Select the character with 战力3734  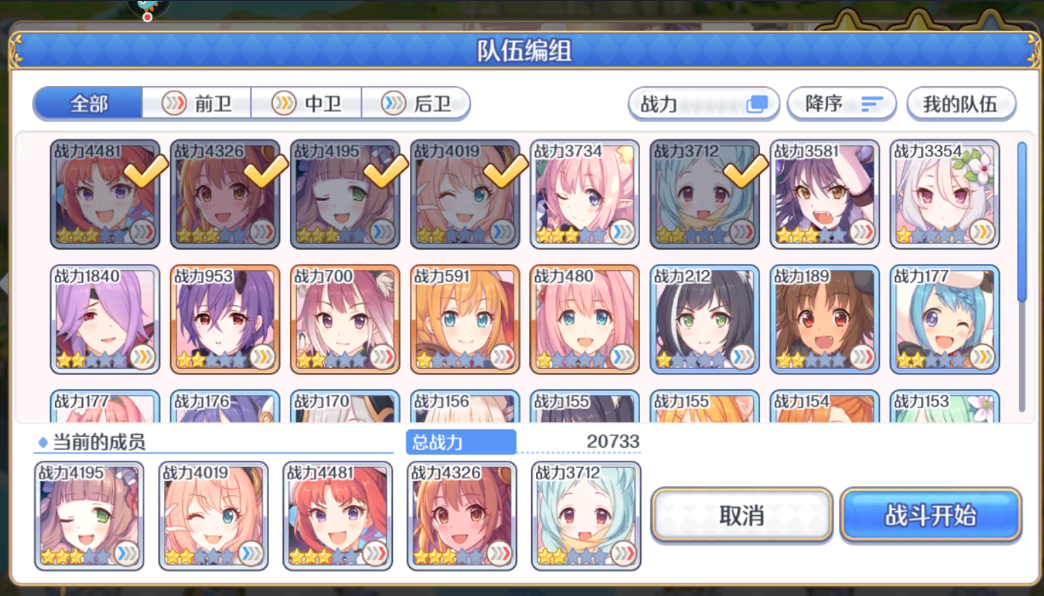click(x=585, y=194)
